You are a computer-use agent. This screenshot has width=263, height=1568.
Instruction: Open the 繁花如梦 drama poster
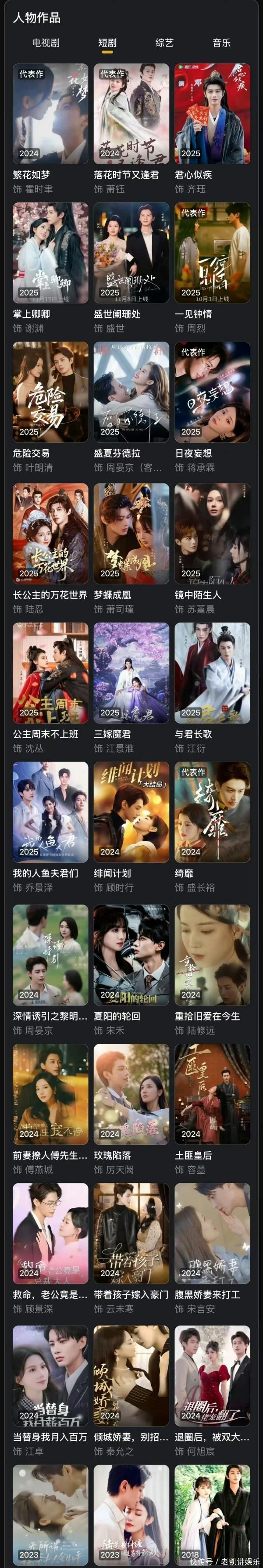50,114
